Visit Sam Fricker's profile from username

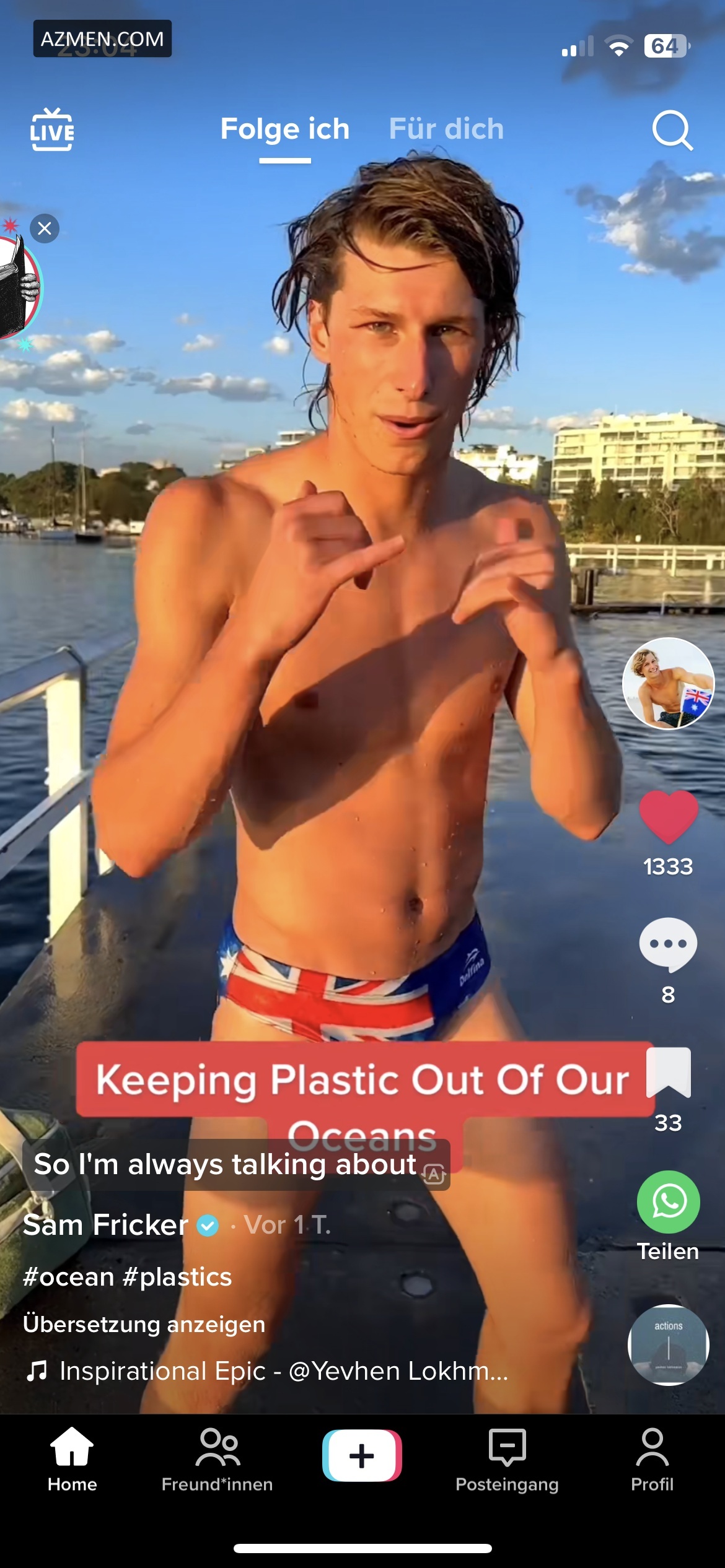[x=105, y=1225]
